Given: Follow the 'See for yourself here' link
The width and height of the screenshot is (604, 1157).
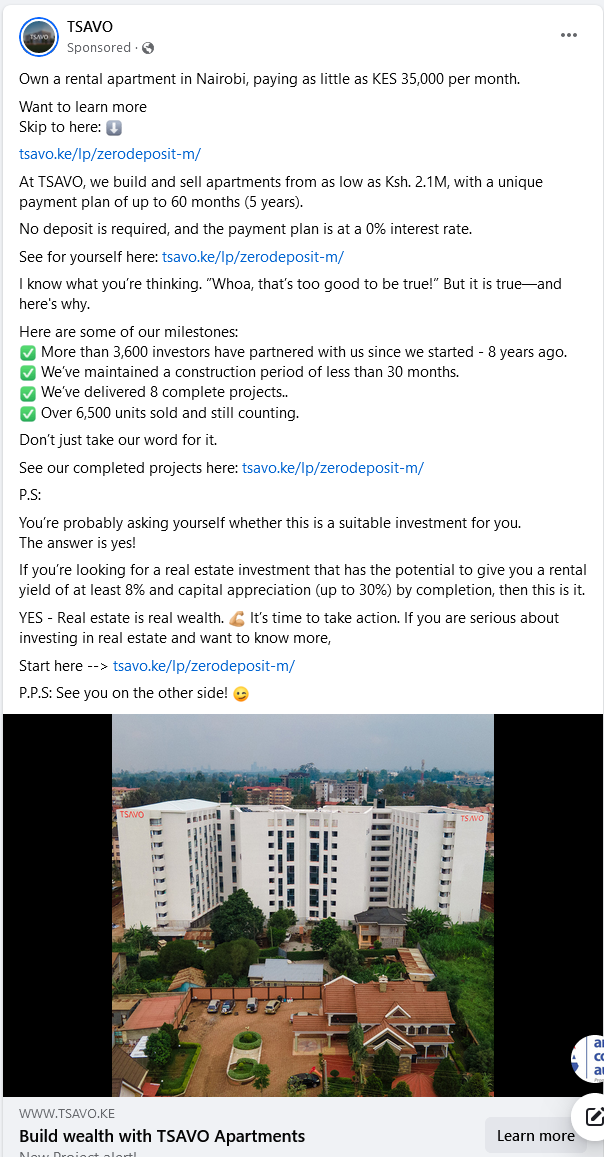Looking at the screenshot, I should coord(252,256).
